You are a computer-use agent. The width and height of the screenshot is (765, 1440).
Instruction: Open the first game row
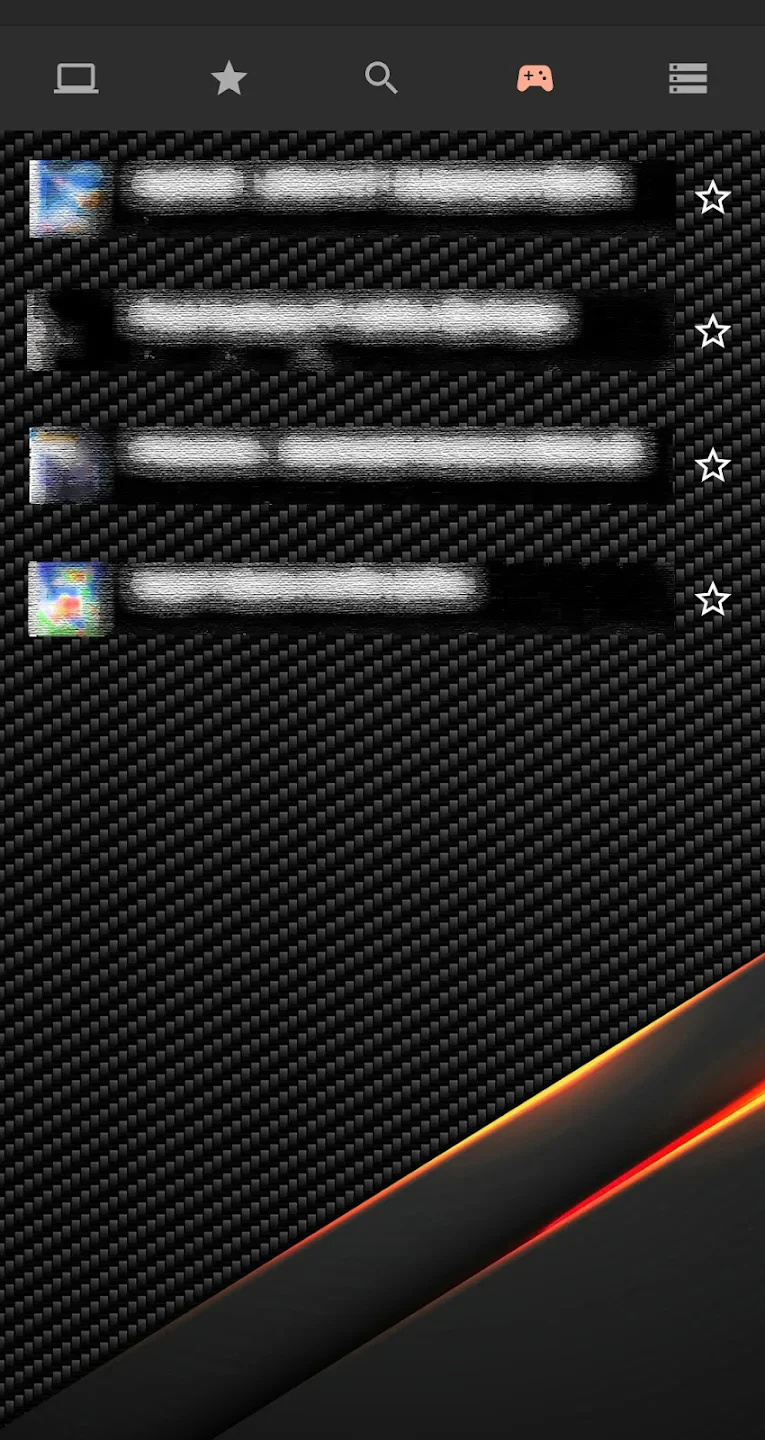(x=350, y=198)
